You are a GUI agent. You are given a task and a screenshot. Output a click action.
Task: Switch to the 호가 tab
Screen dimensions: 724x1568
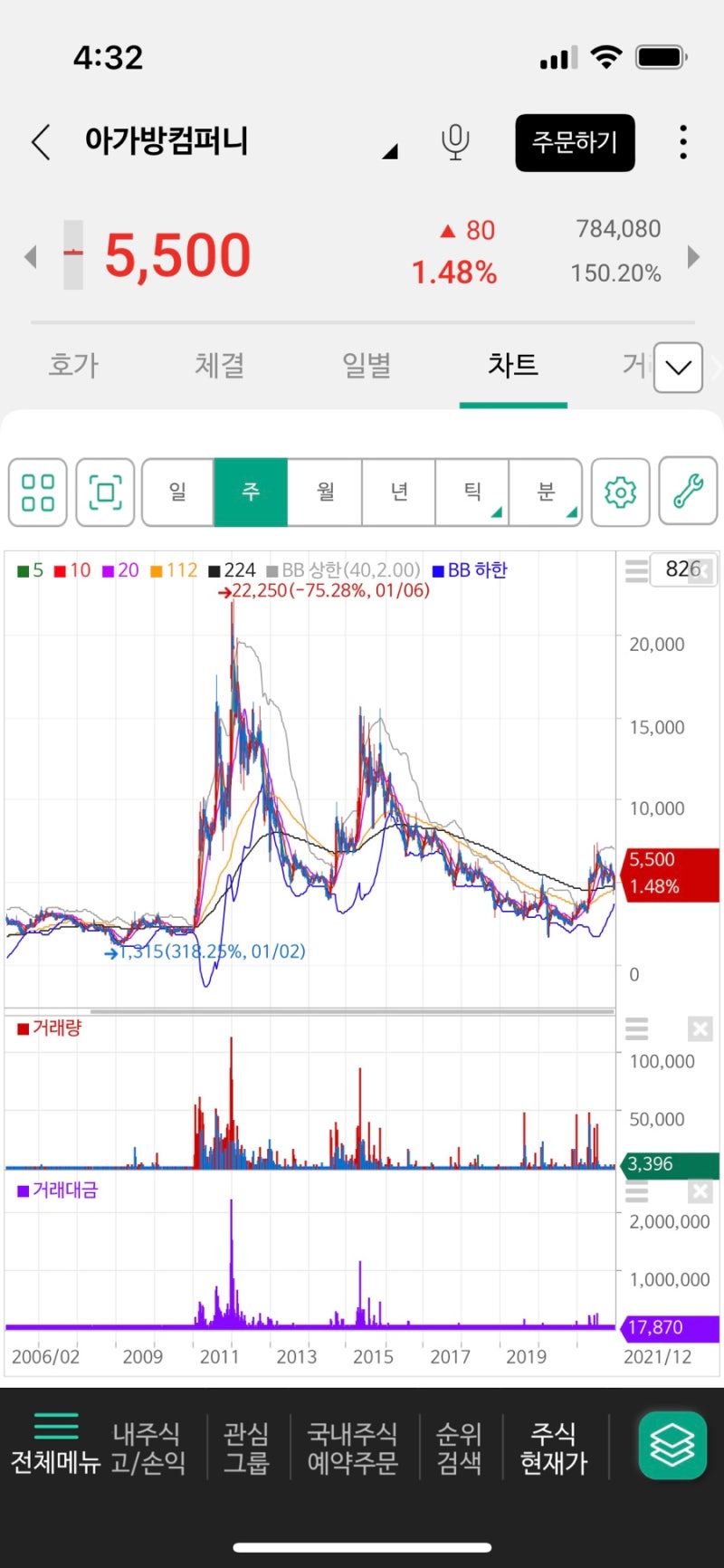point(72,366)
